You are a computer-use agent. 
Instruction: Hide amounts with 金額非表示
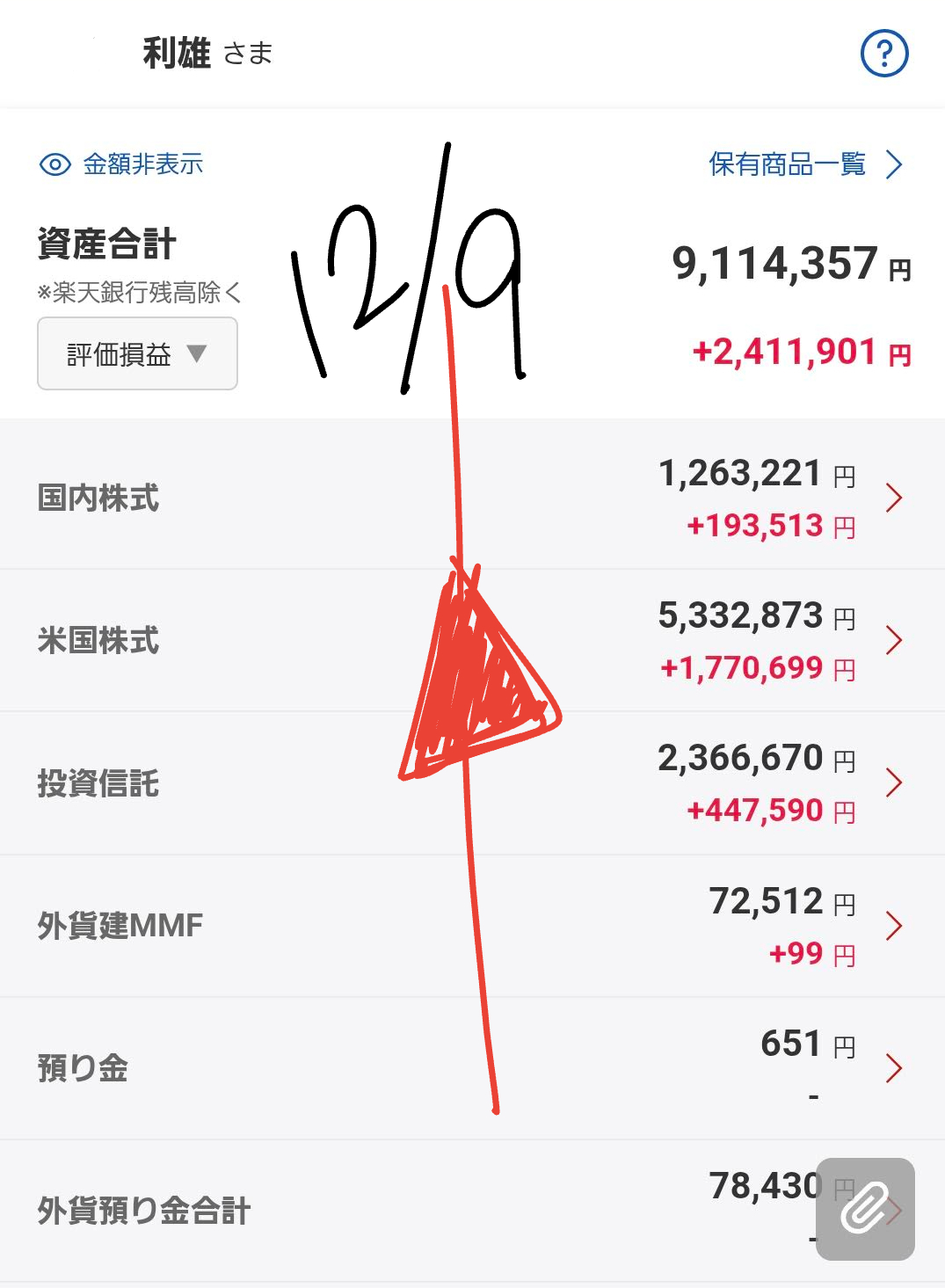click(122, 164)
